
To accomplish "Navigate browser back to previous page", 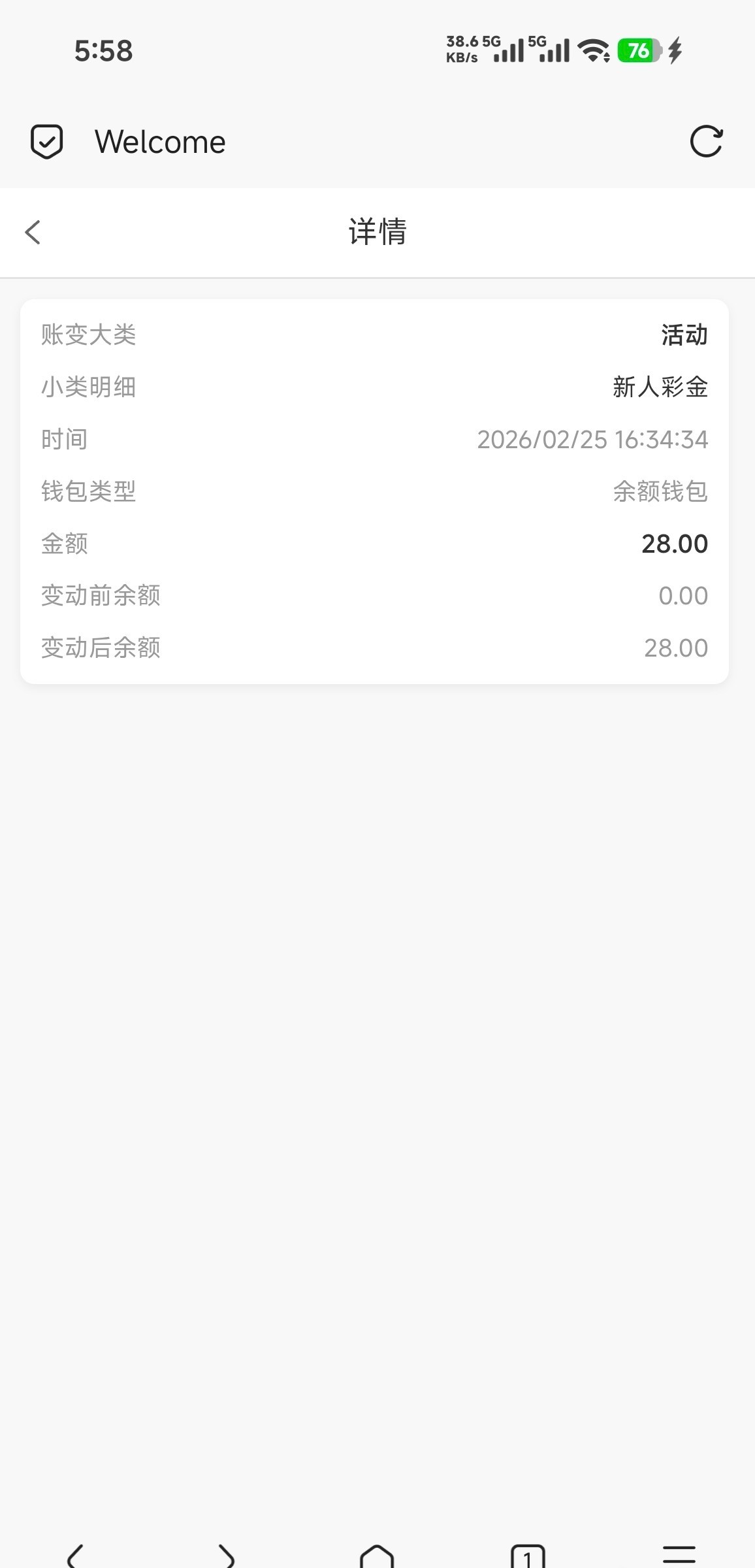I will [76, 1556].
